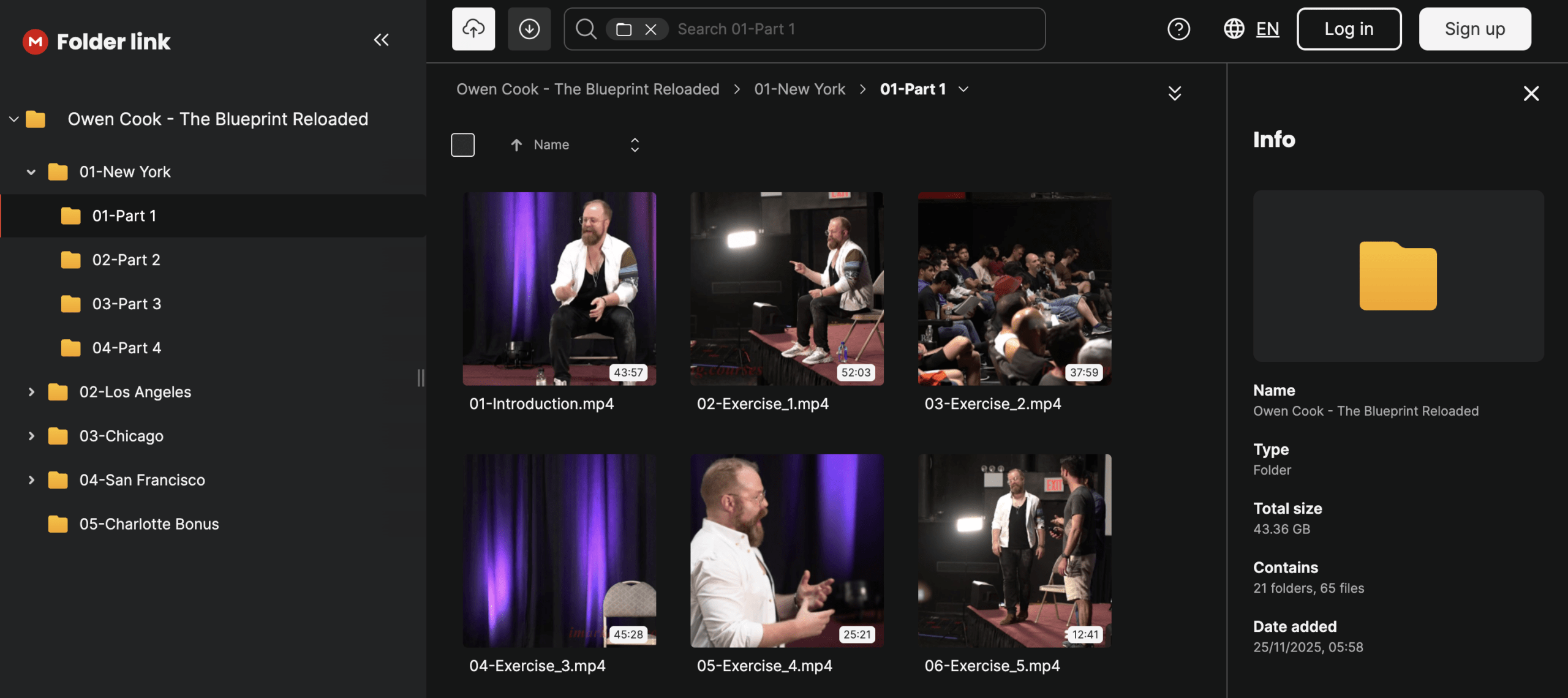The width and height of the screenshot is (1568, 698).
Task: Tap the cloud upload button
Action: coord(473,29)
